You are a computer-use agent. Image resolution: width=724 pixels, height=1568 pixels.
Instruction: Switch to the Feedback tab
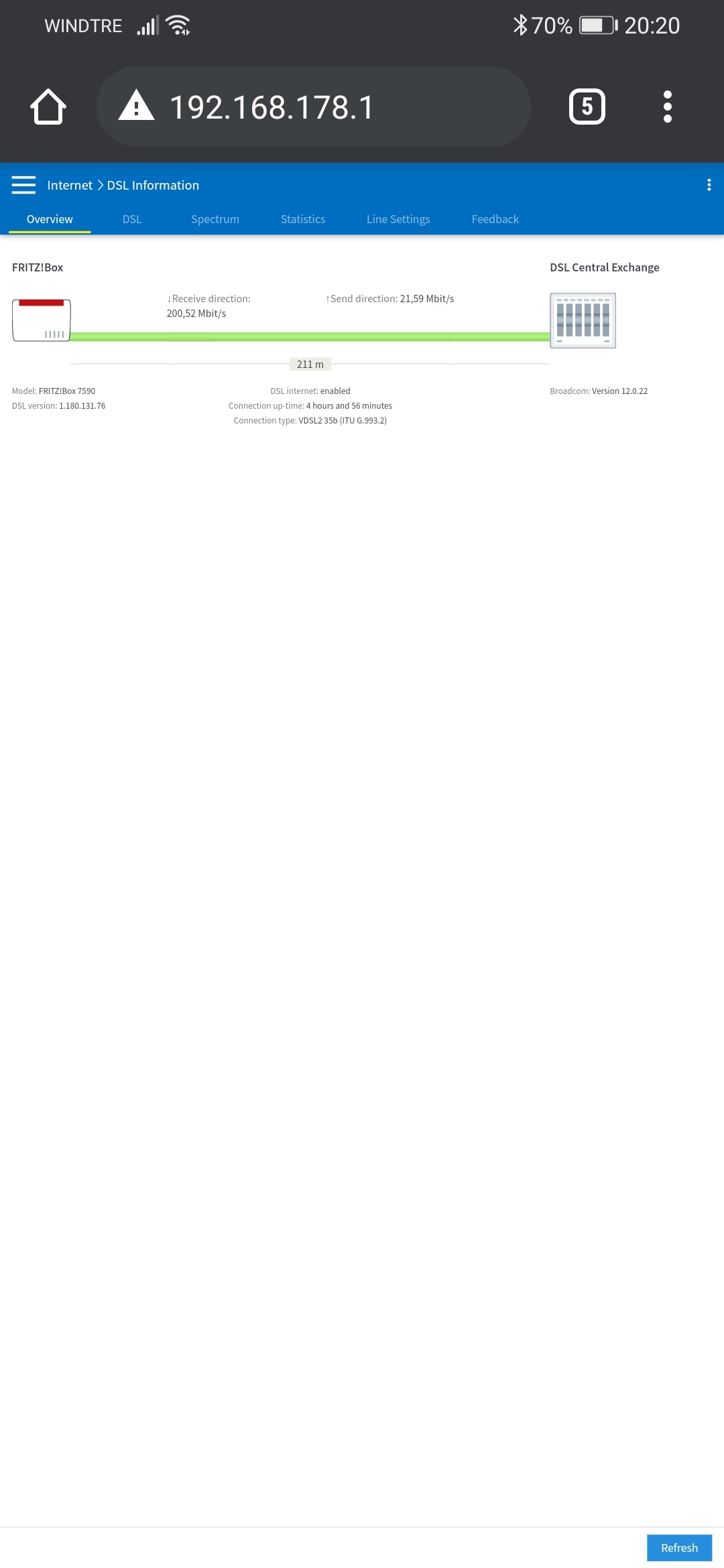495,219
